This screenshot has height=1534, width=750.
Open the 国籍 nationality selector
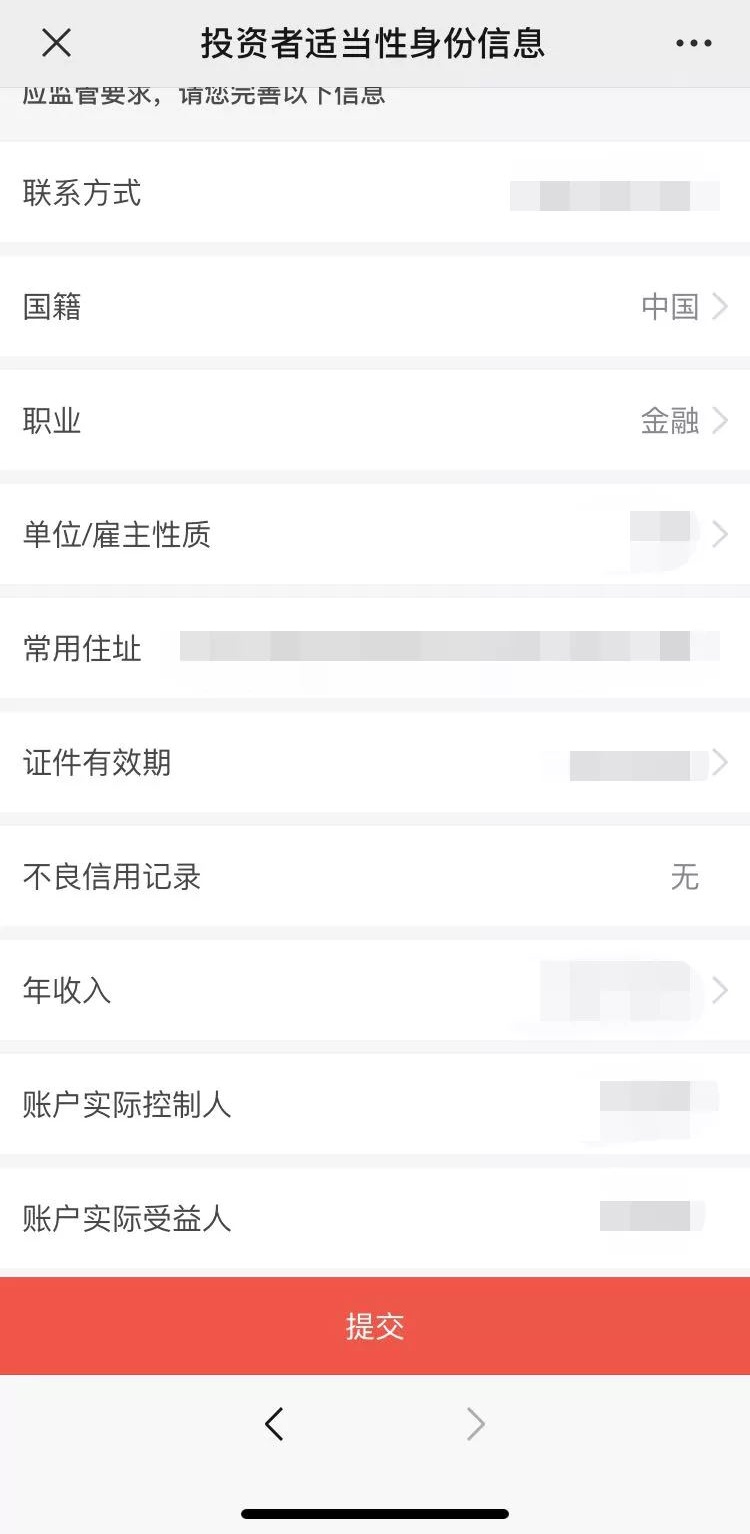click(375, 306)
